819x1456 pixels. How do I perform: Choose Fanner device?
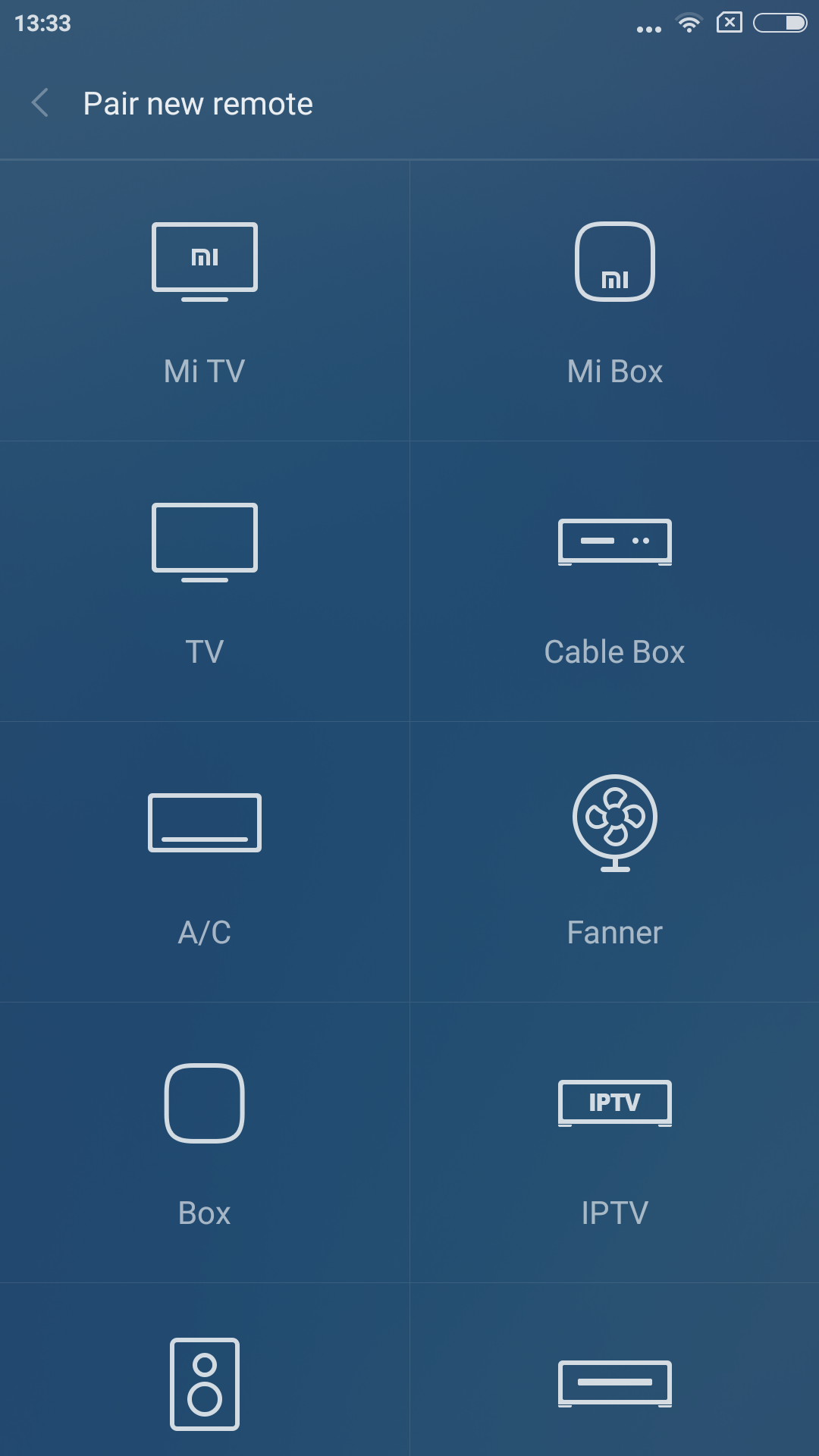(614, 862)
